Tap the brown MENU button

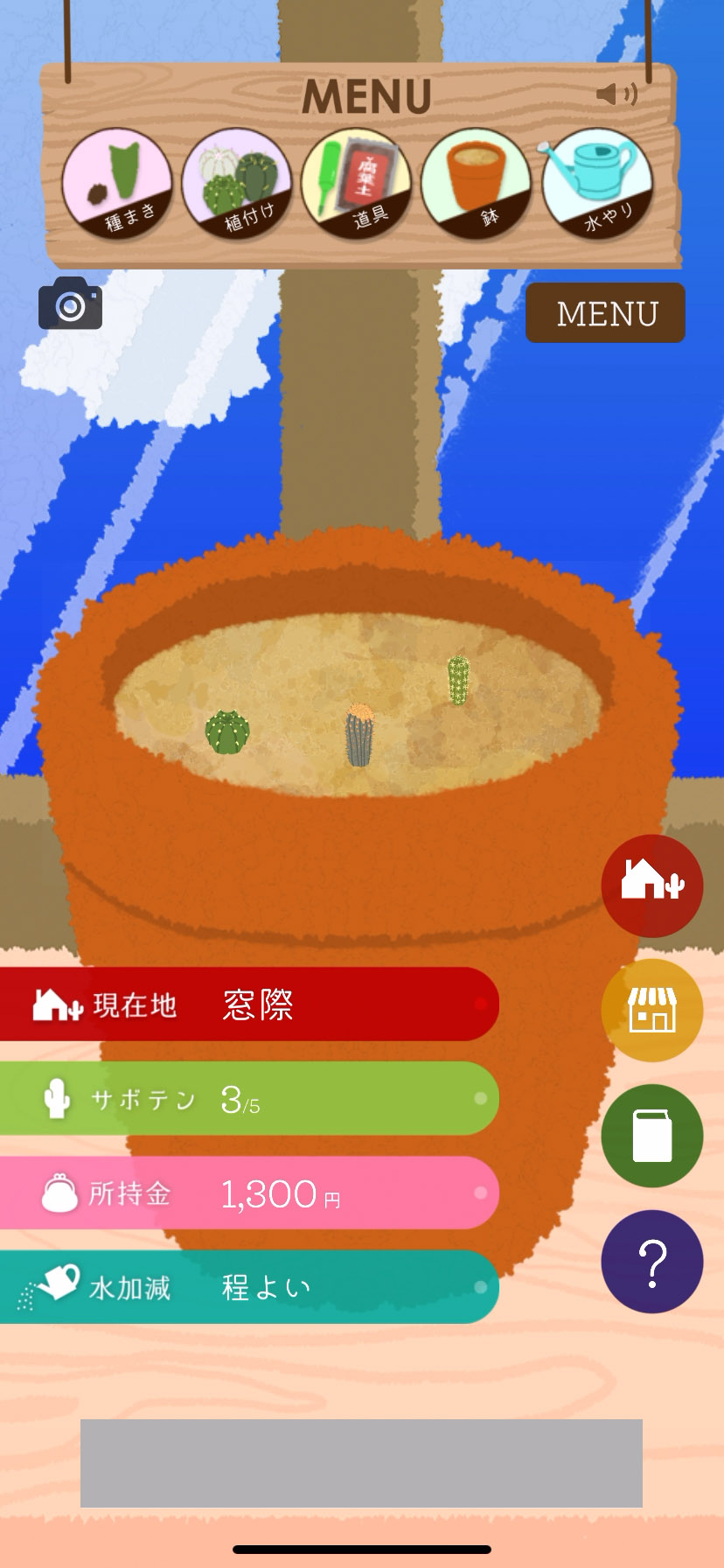pos(605,313)
